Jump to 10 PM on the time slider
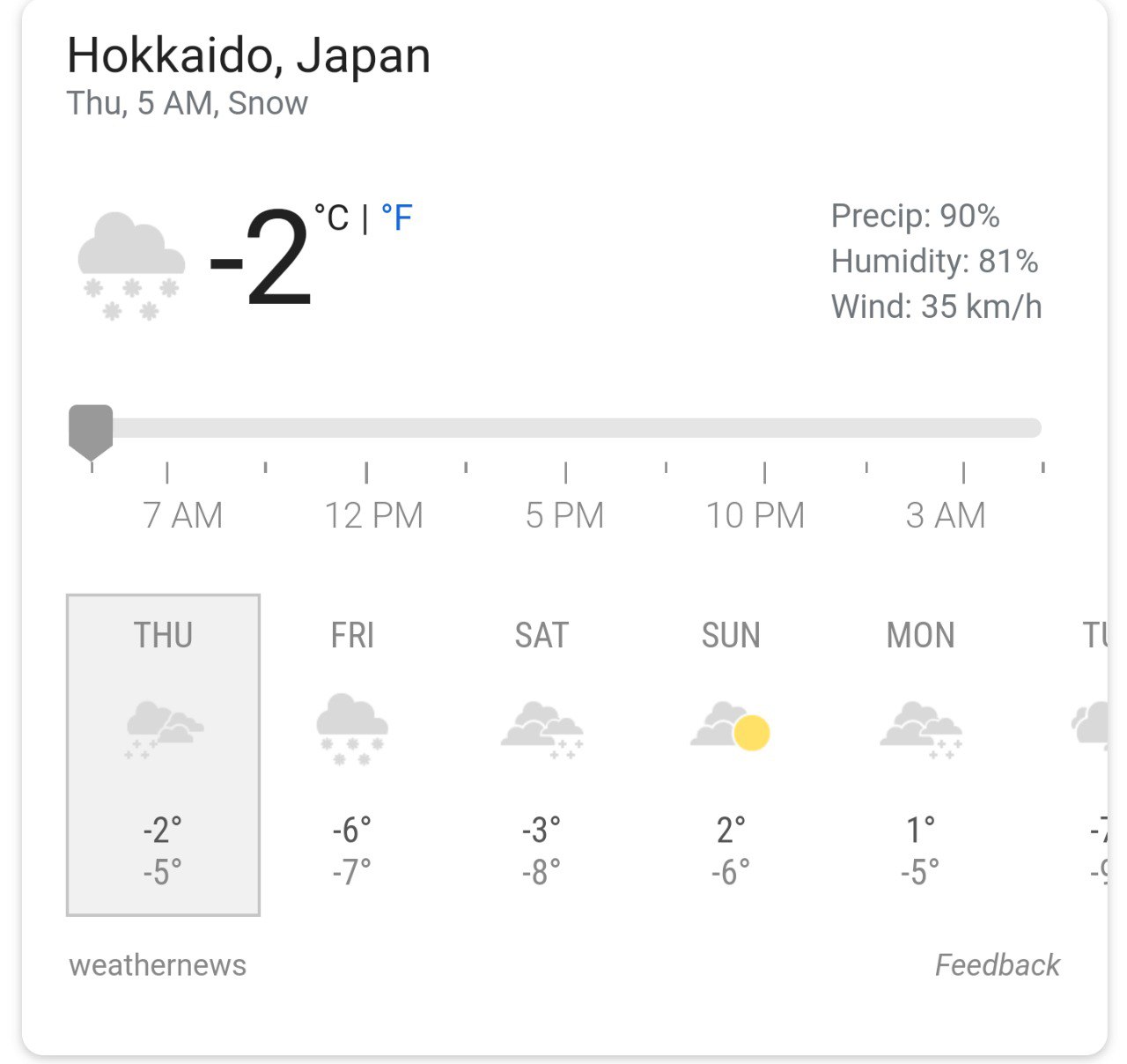 pos(755,515)
